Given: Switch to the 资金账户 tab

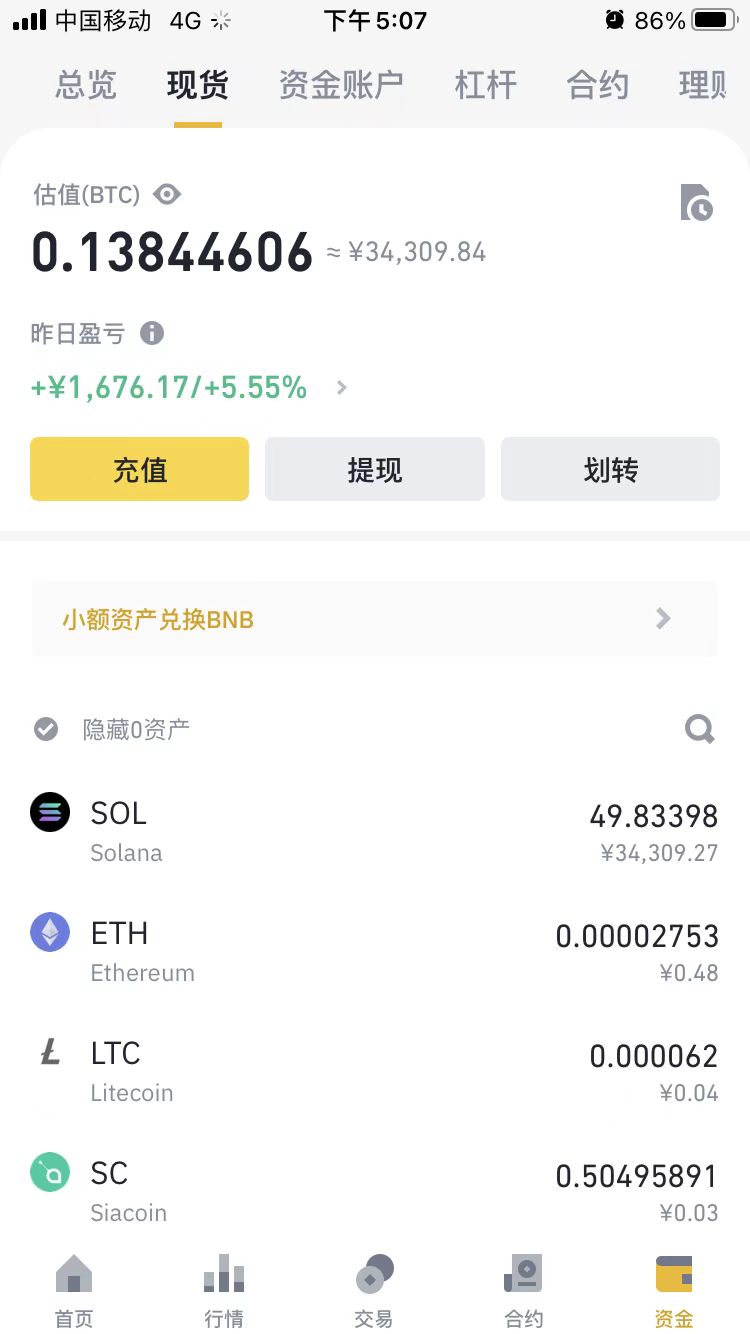Looking at the screenshot, I should click(341, 85).
